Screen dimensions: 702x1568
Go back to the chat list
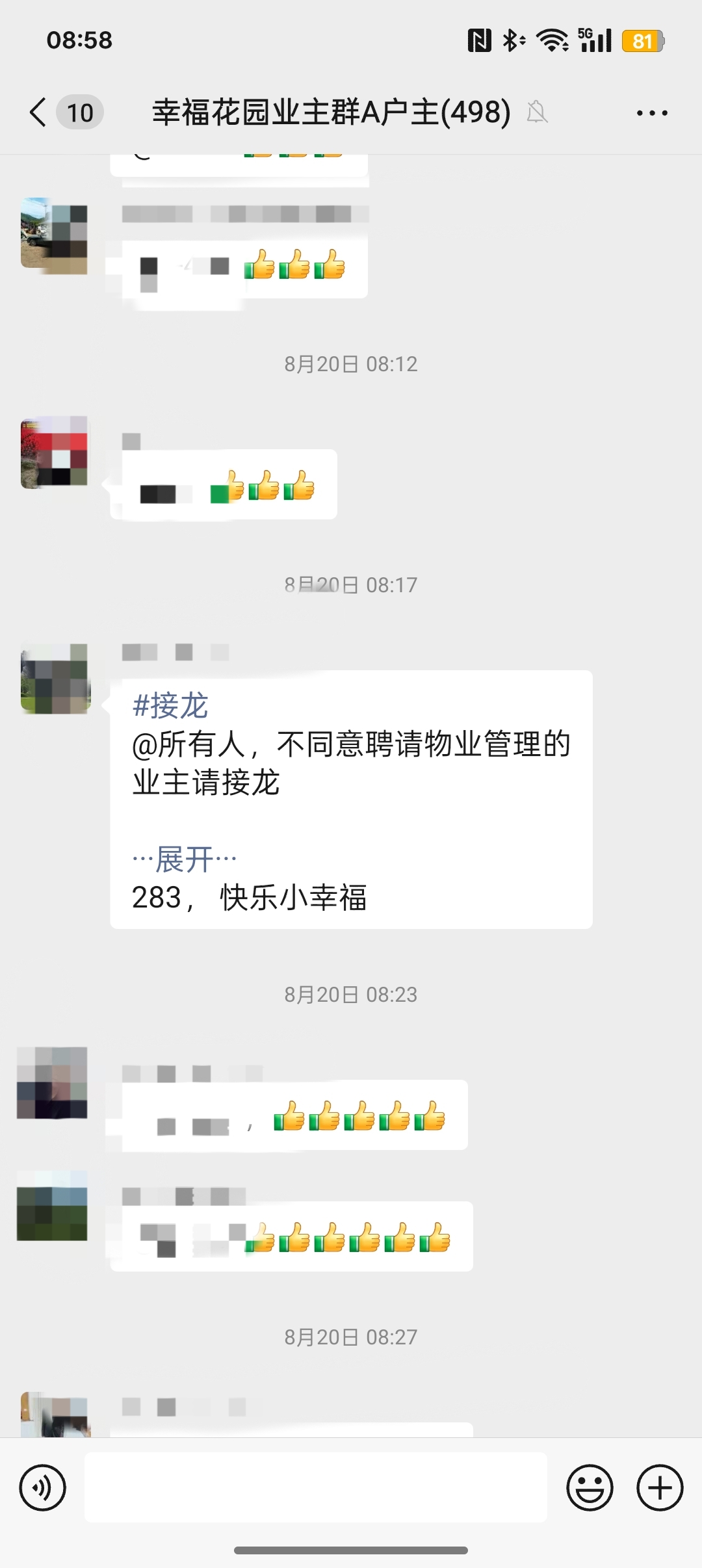pyautogui.click(x=39, y=112)
